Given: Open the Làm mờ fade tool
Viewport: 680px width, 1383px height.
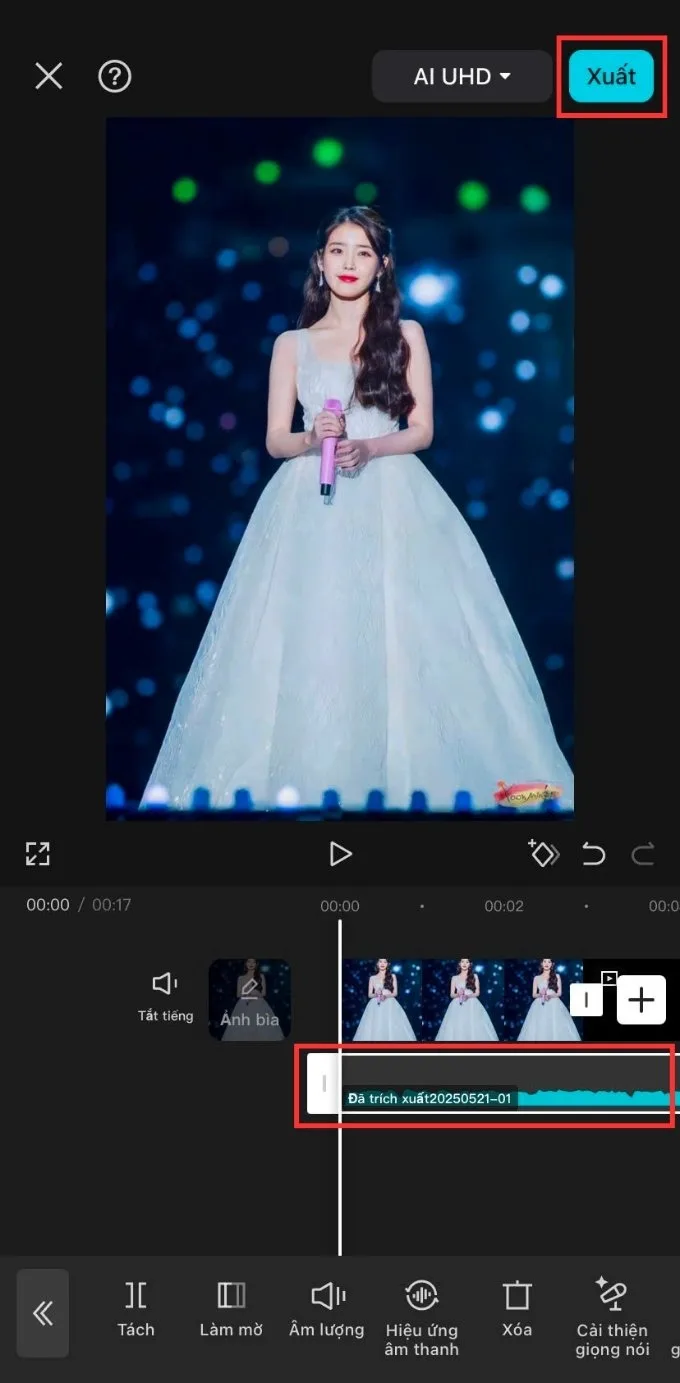Looking at the screenshot, I should coord(231,1310).
